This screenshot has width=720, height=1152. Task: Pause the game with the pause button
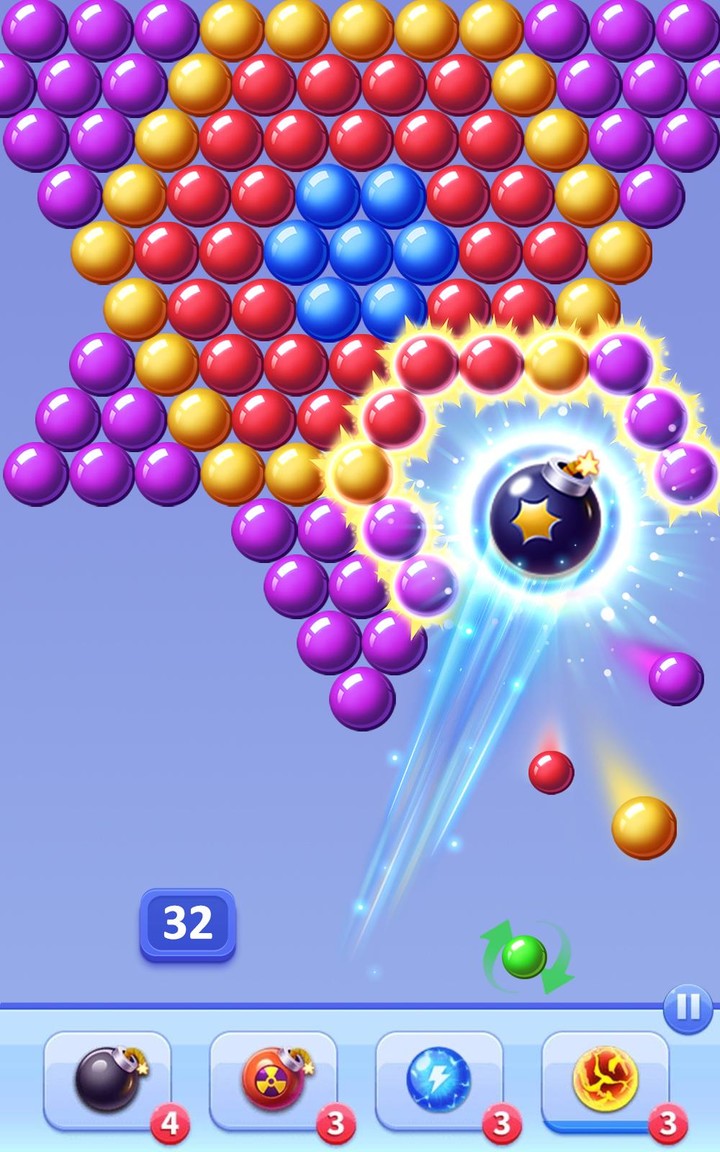pyautogui.click(x=689, y=1007)
